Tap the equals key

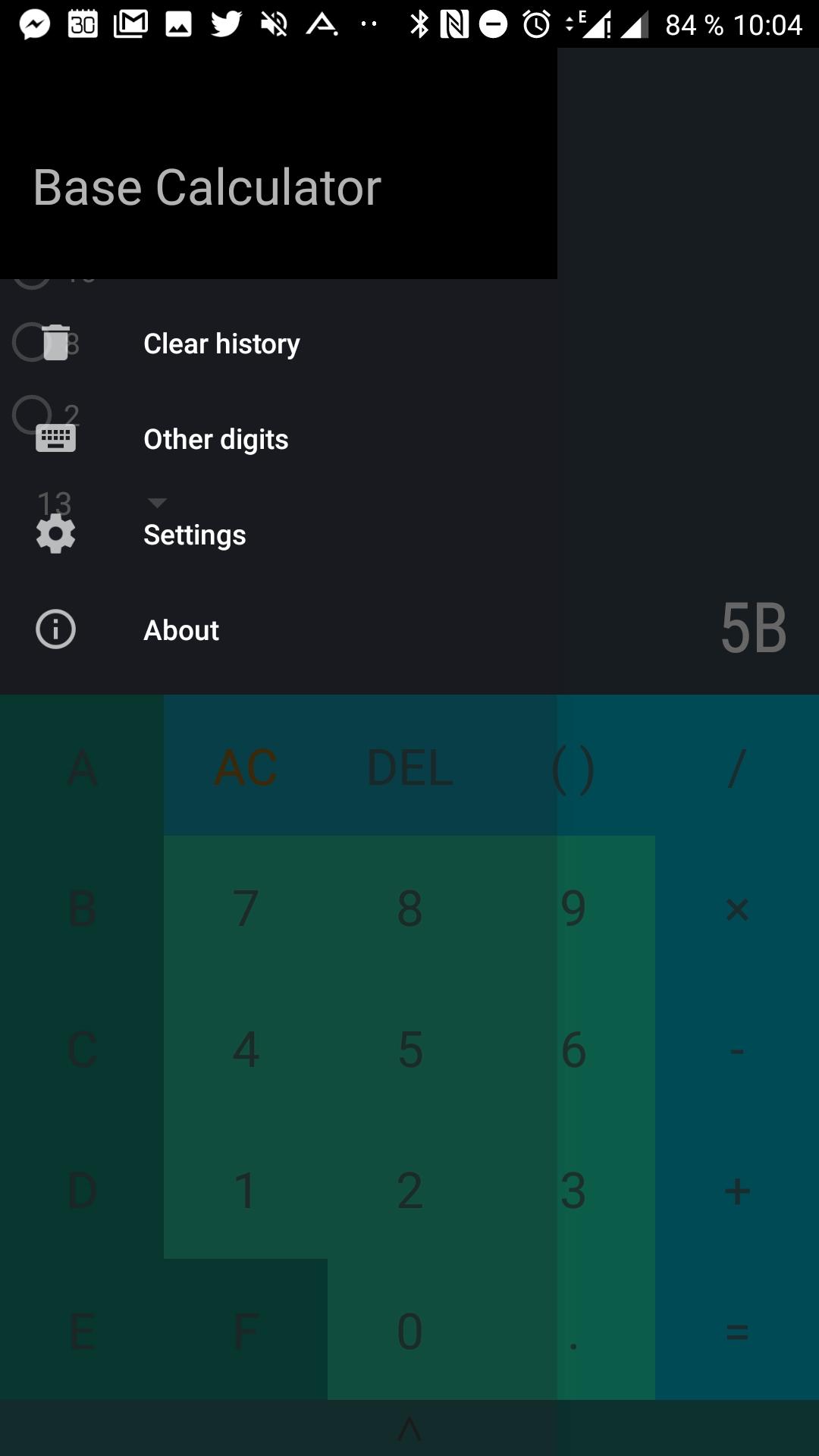coord(737,1330)
